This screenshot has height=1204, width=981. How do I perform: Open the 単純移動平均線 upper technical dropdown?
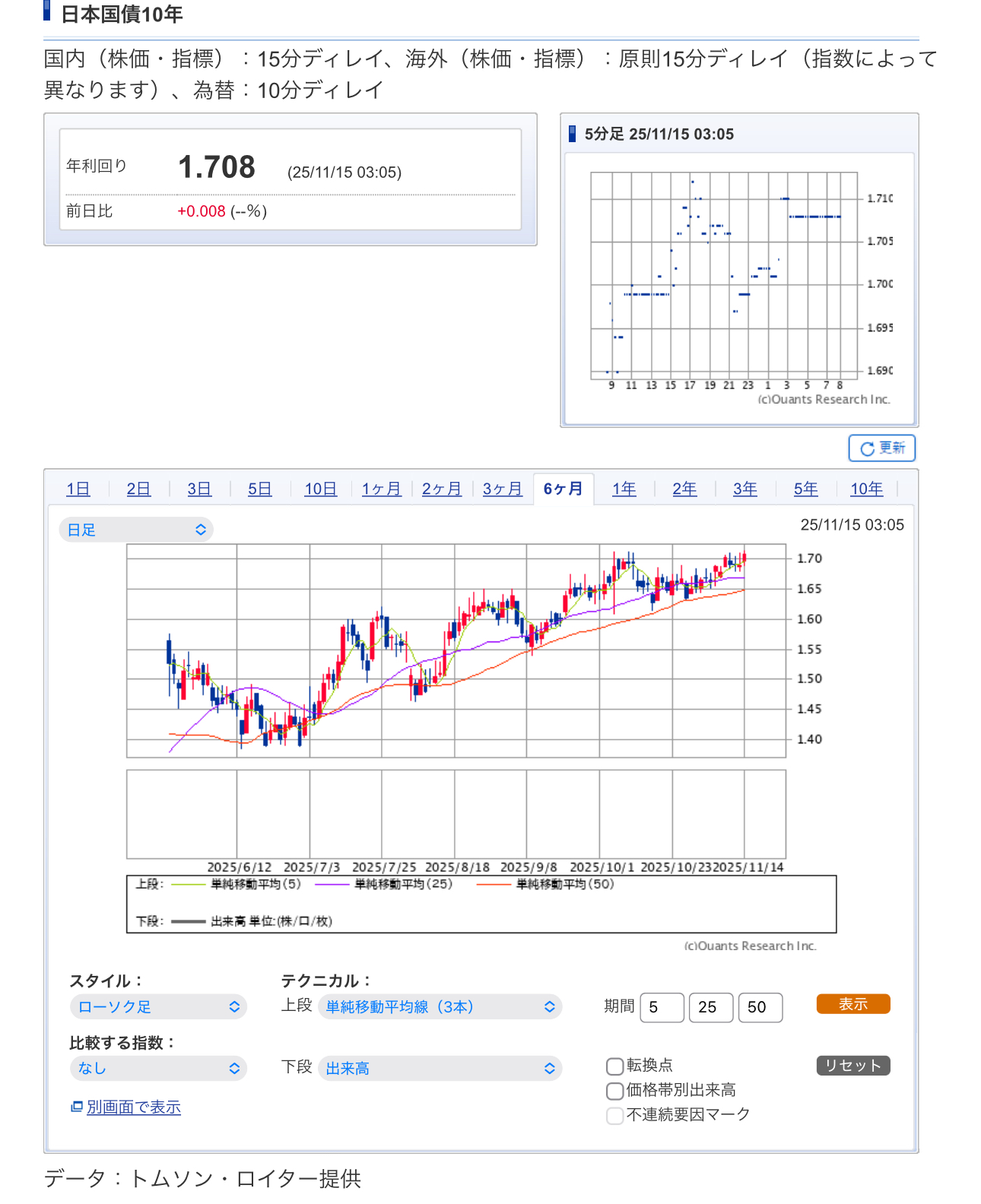tap(440, 1006)
